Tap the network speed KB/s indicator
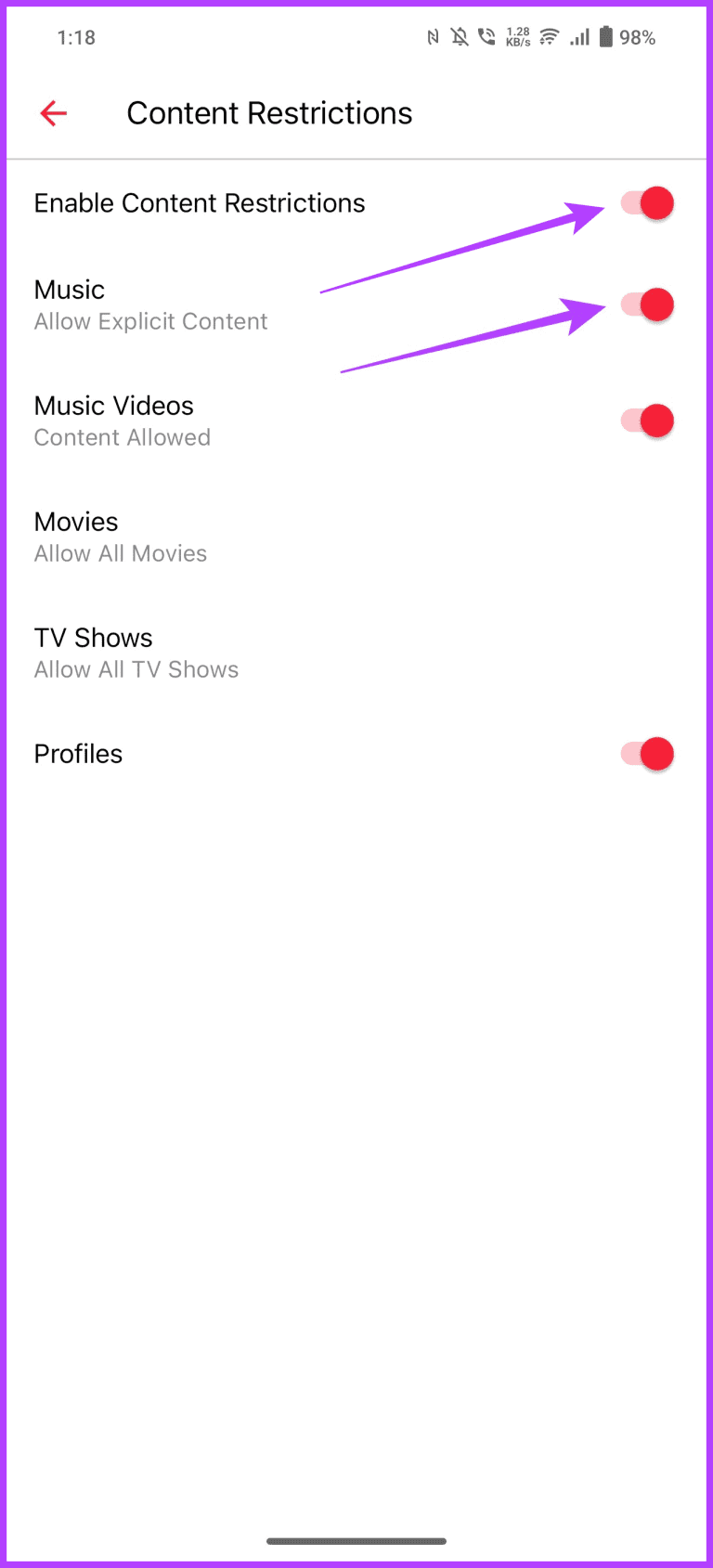The height and width of the screenshot is (1568, 713). point(516,37)
